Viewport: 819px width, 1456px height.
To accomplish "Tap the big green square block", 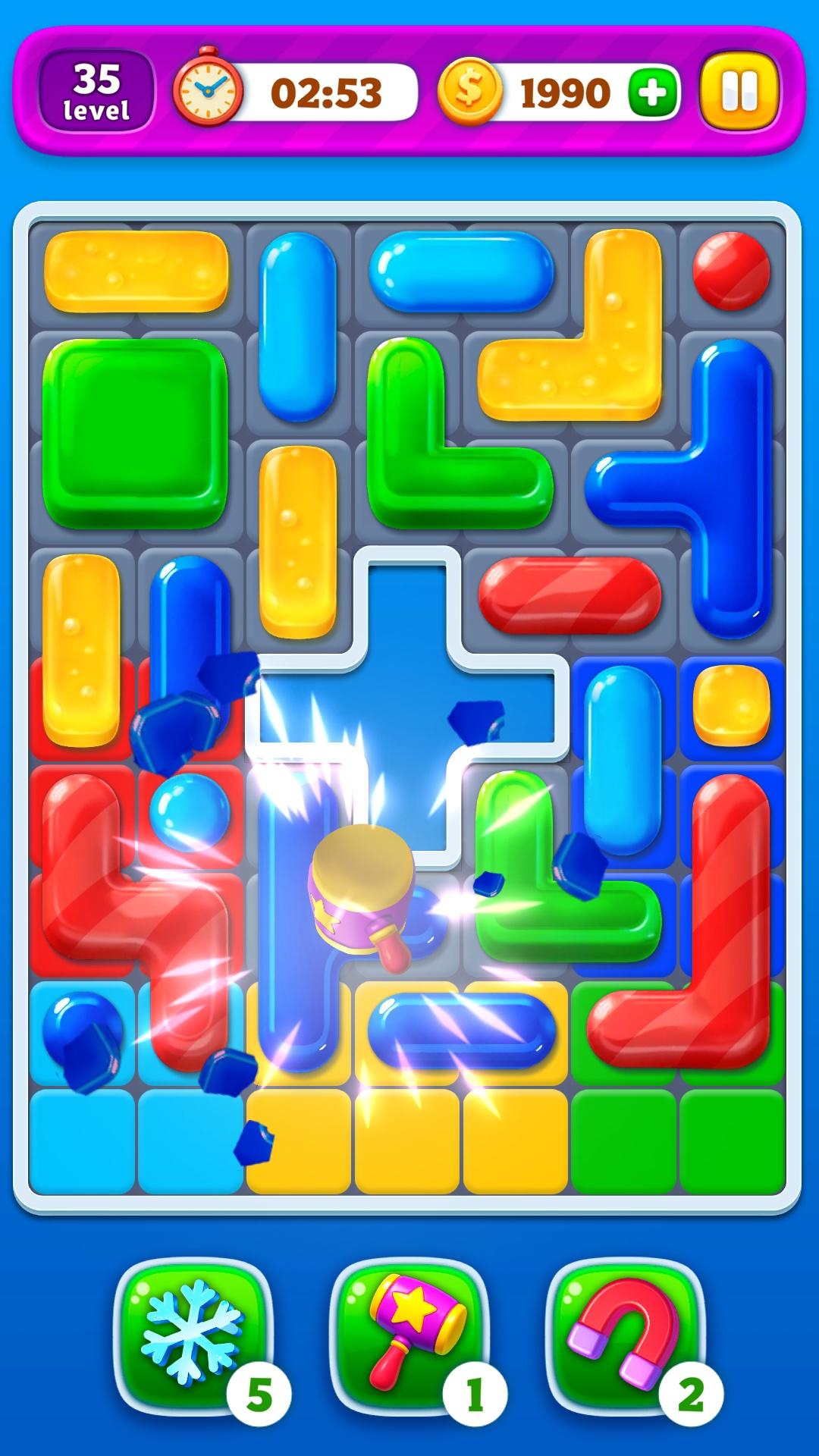I will pos(135,433).
